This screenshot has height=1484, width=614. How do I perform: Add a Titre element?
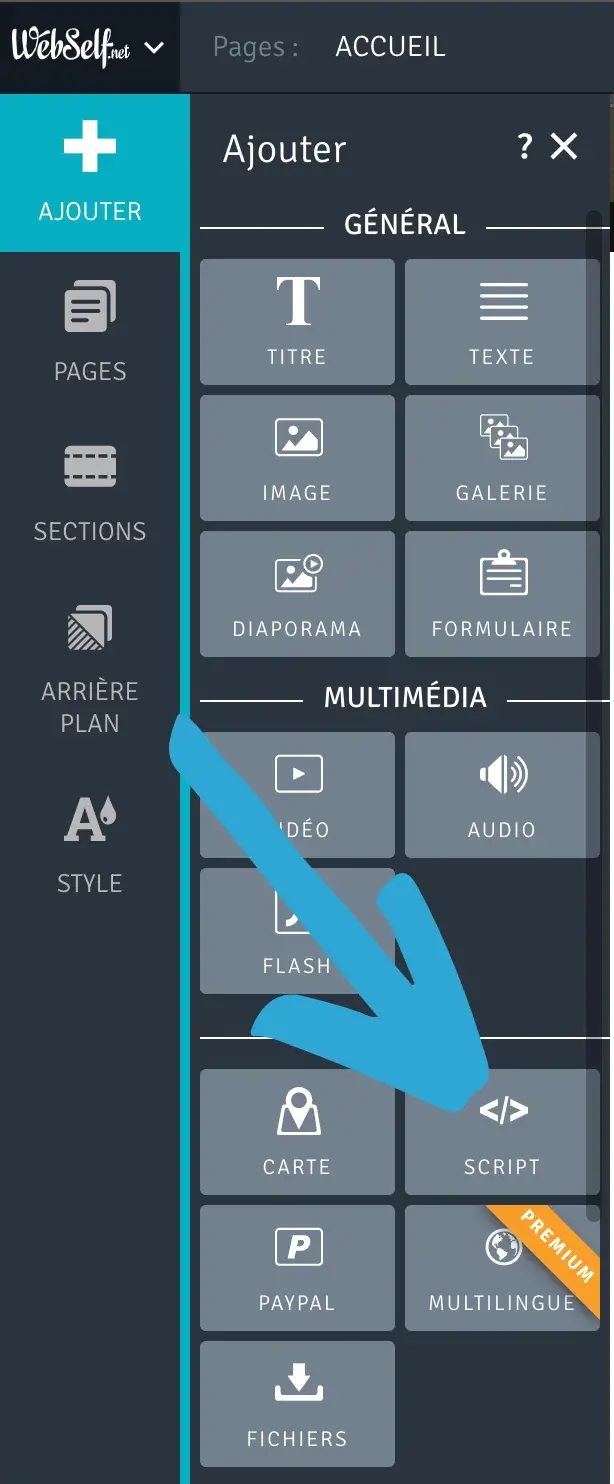297,322
